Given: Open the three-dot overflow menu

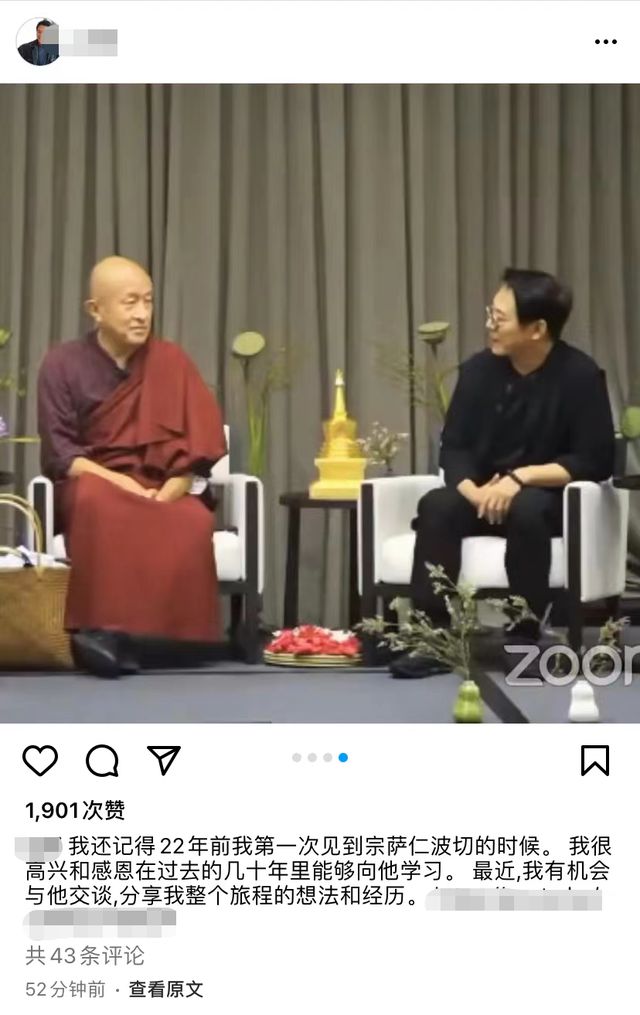Looking at the screenshot, I should [605, 41].
